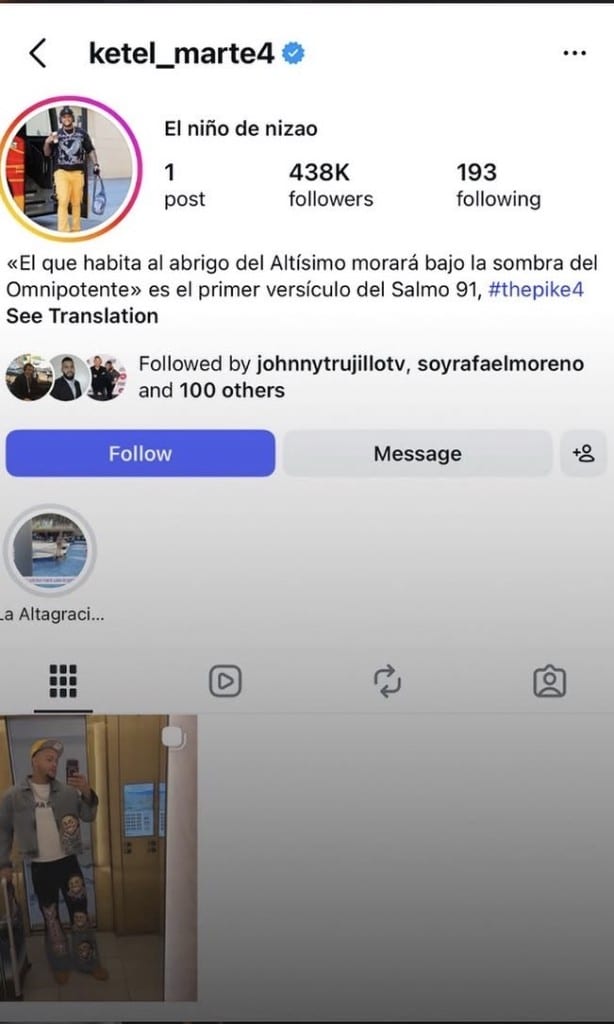Switch to the reposts tab
The image size is (614, 1024).
click(387, 682)
